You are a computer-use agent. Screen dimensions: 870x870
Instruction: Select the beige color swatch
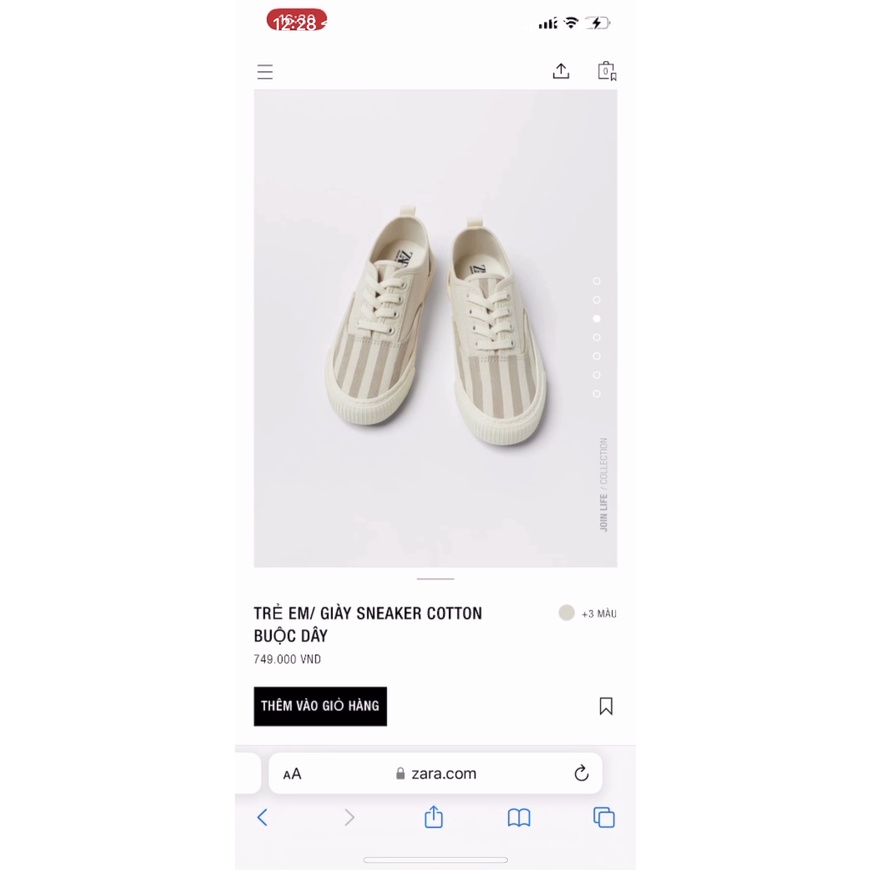567,613
